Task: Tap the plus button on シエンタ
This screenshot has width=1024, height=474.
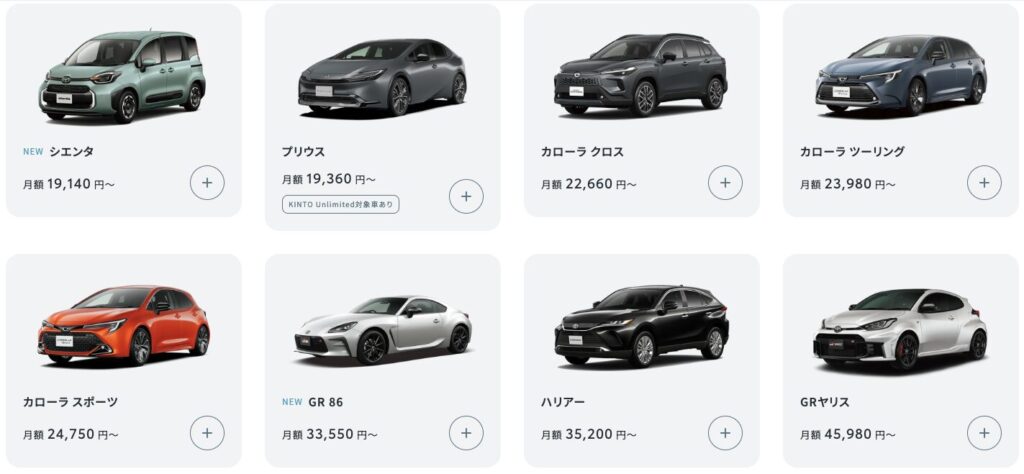Action: [207, 183]
